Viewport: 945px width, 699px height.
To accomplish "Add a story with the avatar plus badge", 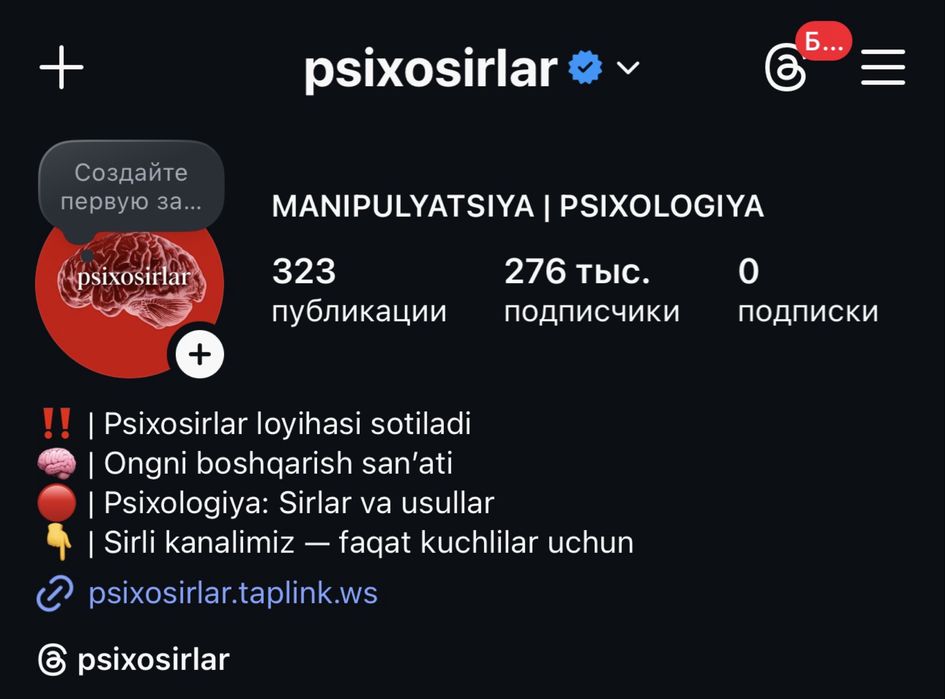I will pyautogui.click(x=200, y=354).
